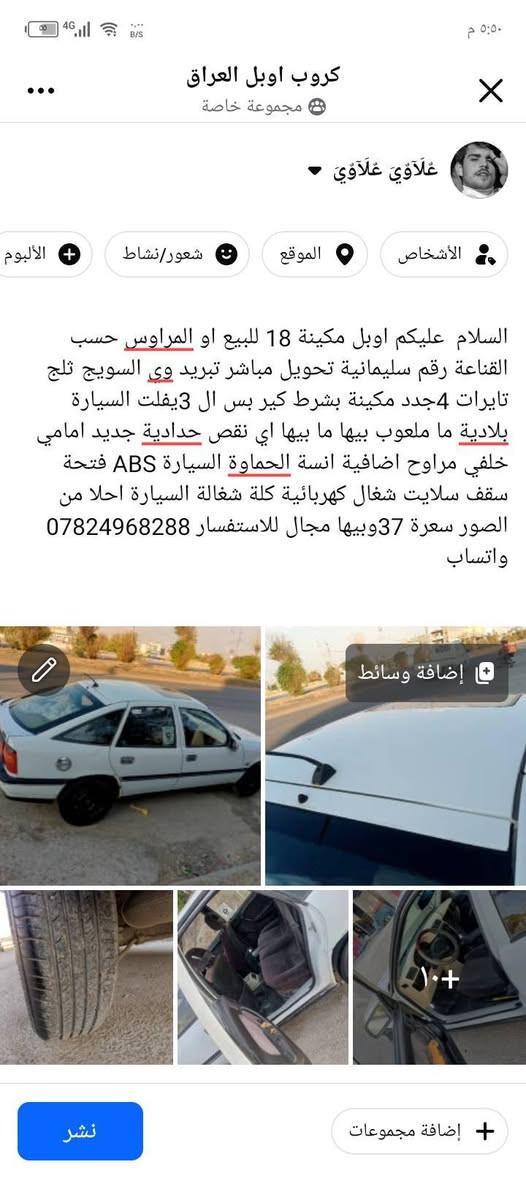Open the tire tread photo

[x=86, y=977]
